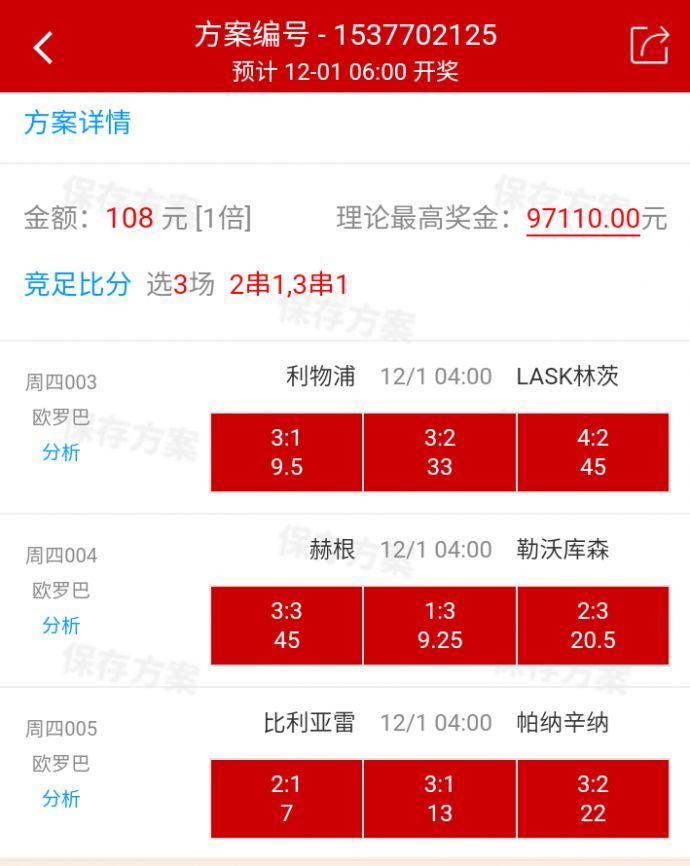Image resolution: width=690 pixels, height=866 pixels.
Task: View the underlined 97110.00 maximum prize details
Action: click(583, 218)
